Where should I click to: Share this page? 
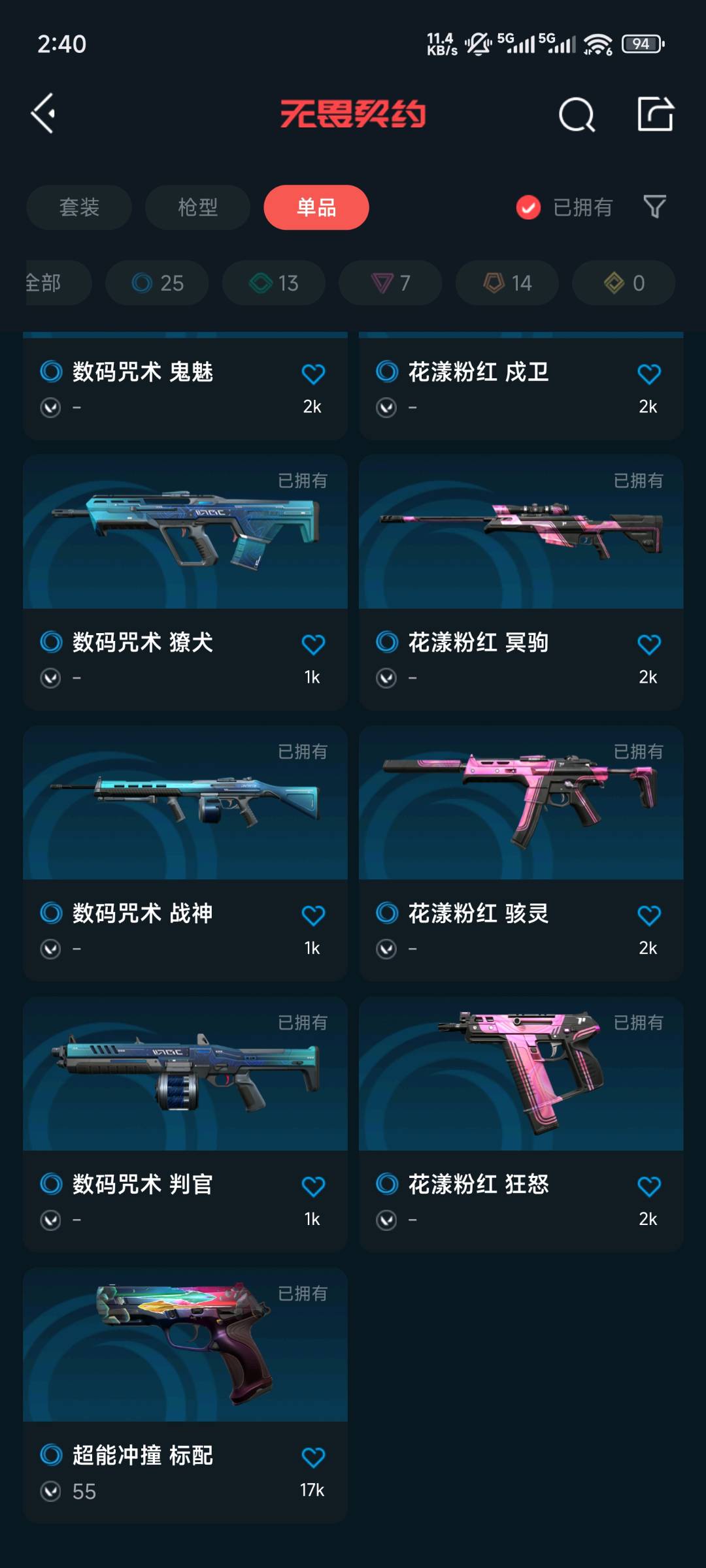pyautogui.click(x=655, y=114)
